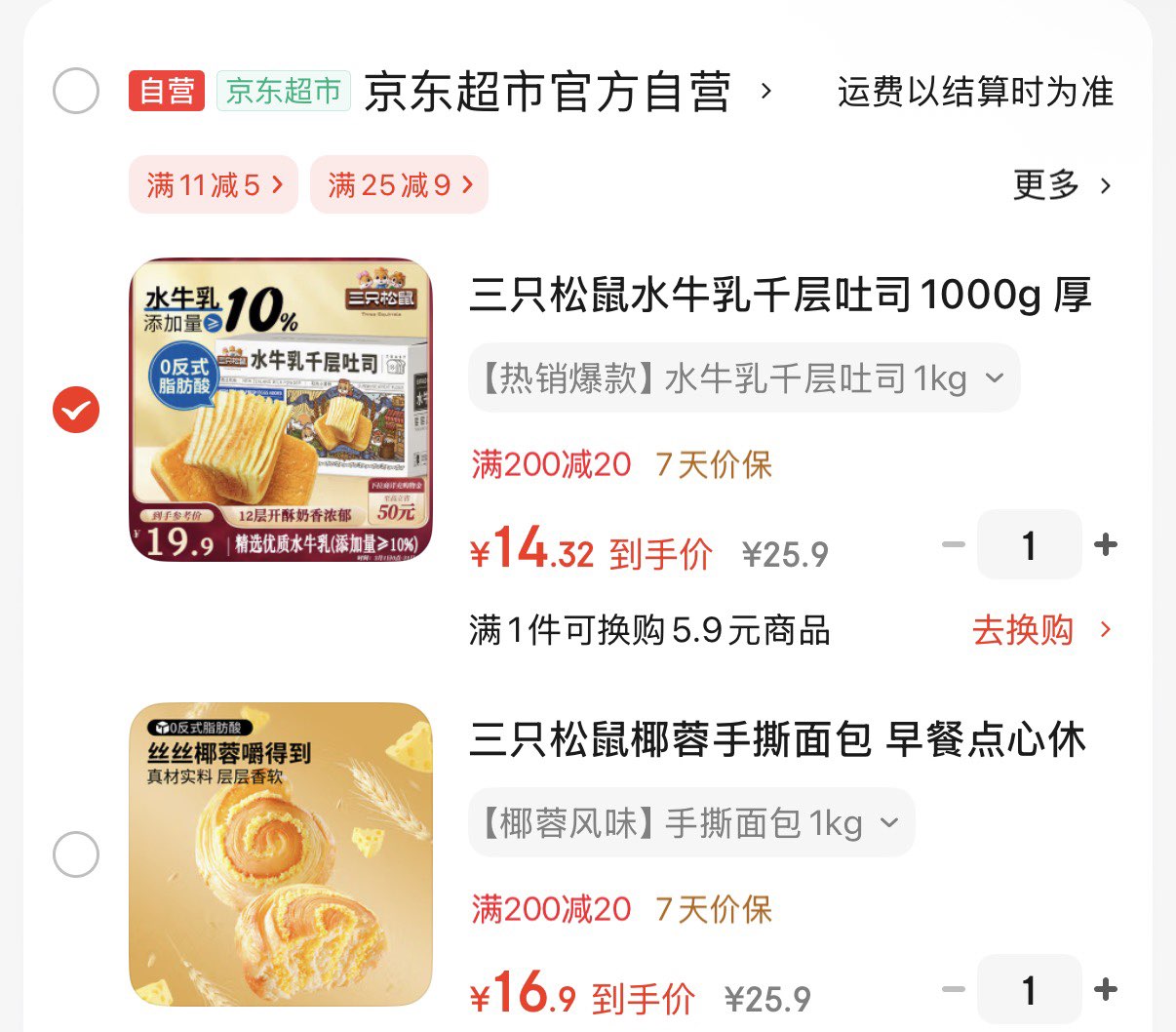Tap the 满11减5 coupon chip
Image resolution: width=1176 pixels, height=1032 pixels.
click(213, 184)
